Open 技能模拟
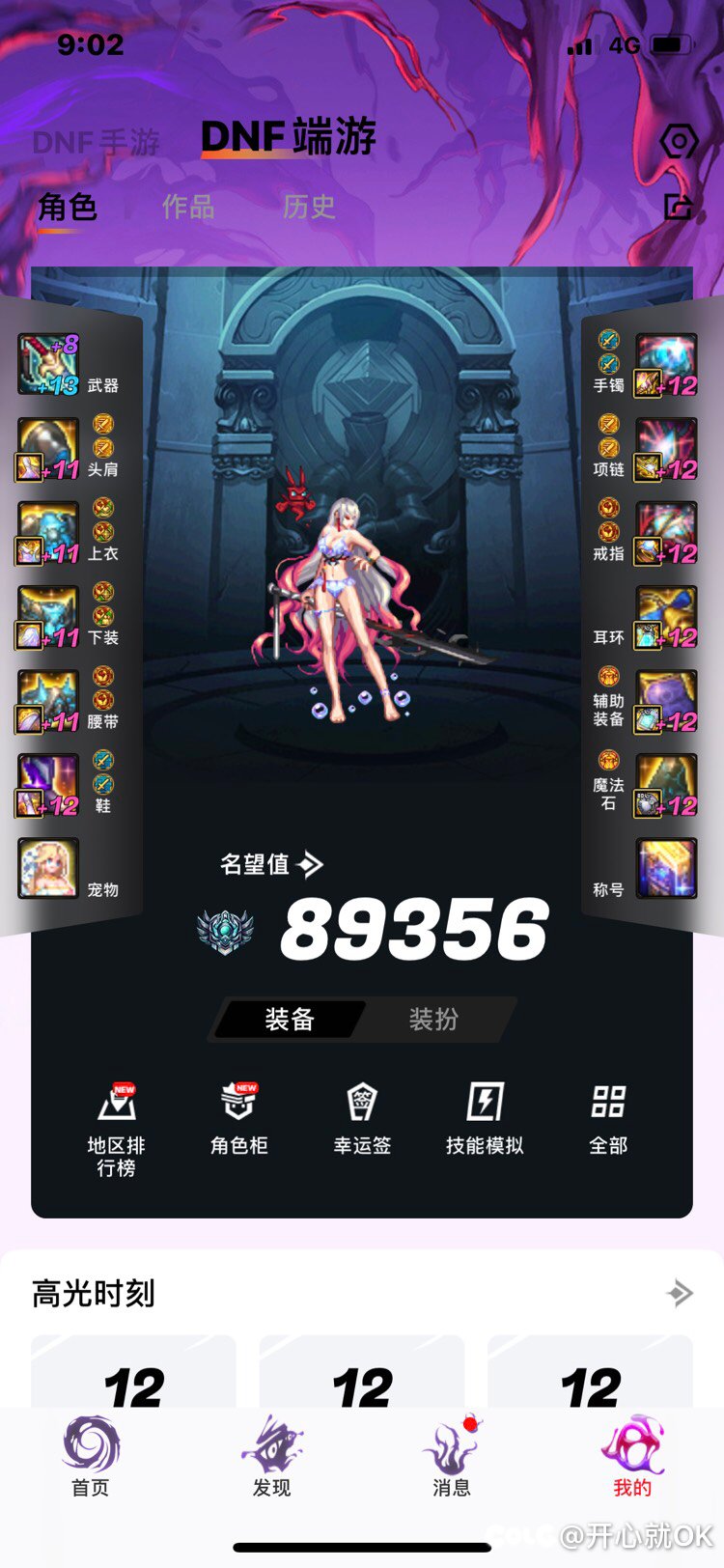Screen dimensions: 724x1568 coord(485,1118)
